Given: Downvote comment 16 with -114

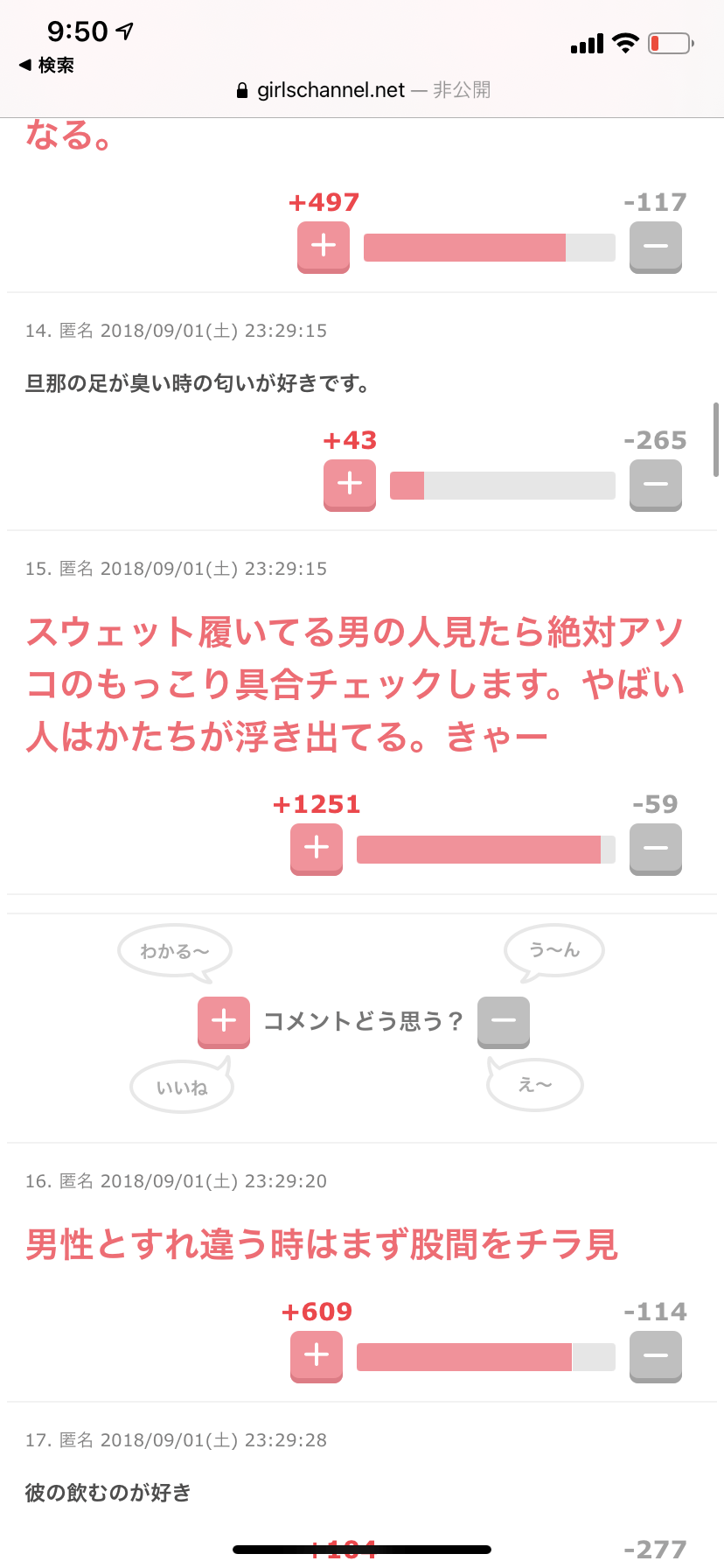Looking at the screenshot, I should point(655,1355).
